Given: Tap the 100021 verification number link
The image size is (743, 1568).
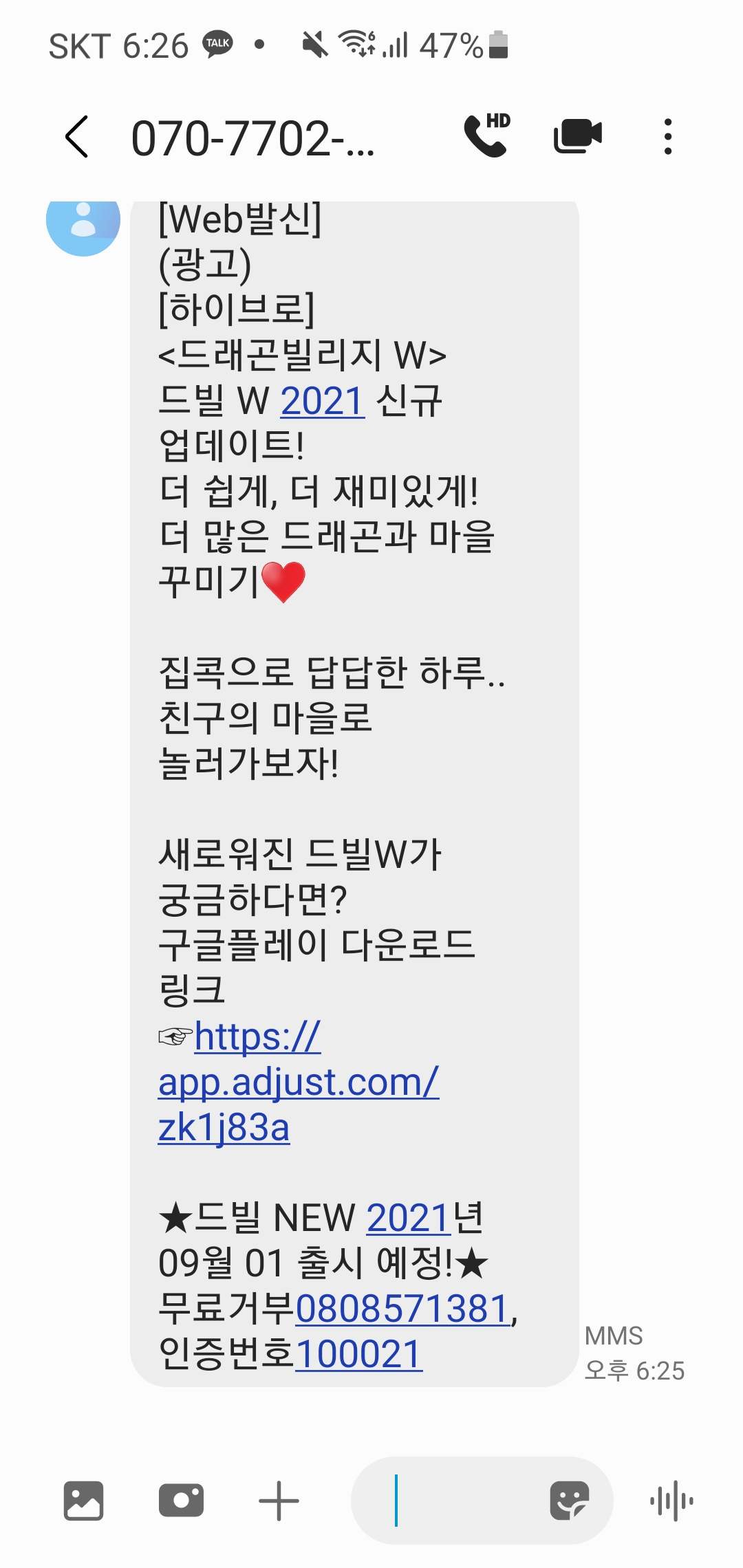Looking at the screenshot, I should coord(358,1354).
